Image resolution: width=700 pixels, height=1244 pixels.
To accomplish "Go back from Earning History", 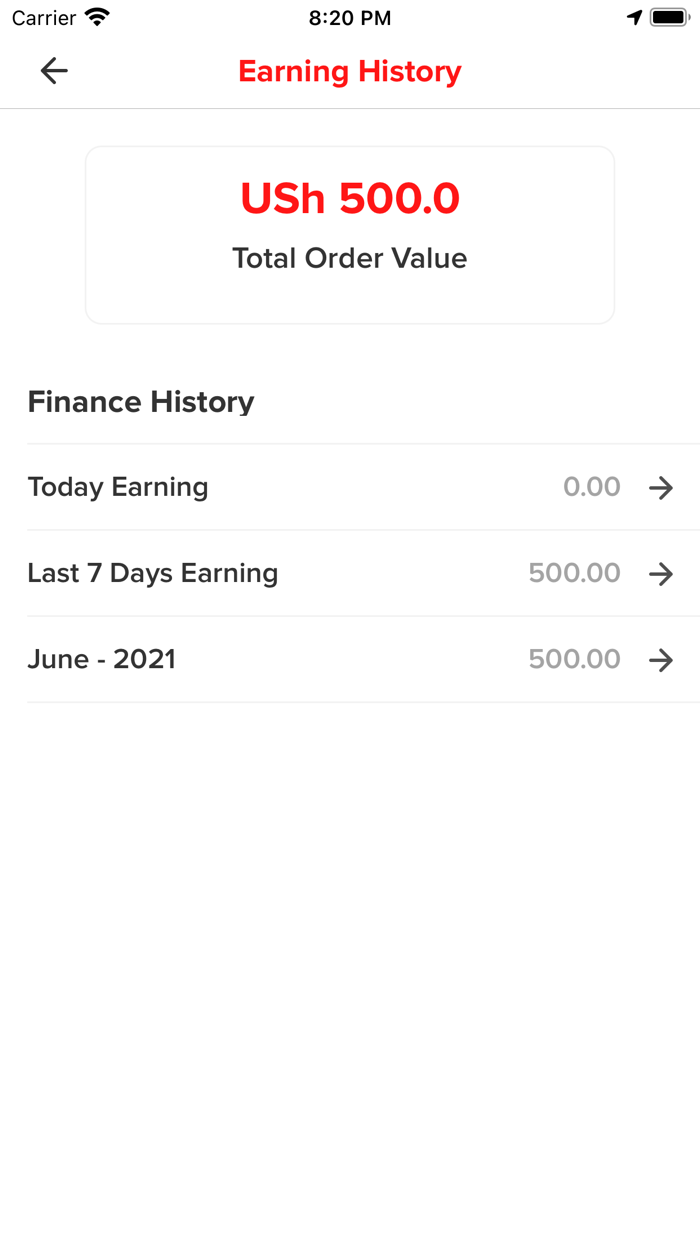I will (x=54, y=70).
